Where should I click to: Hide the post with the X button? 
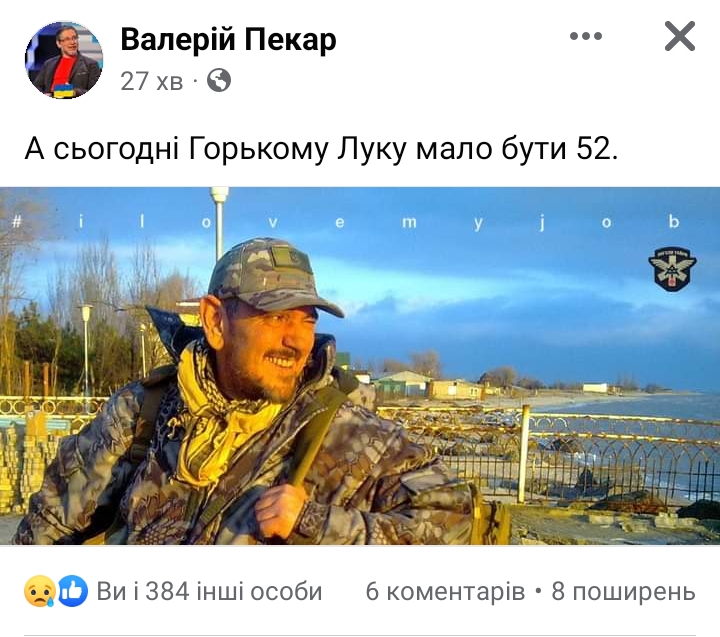tap(679, 37)
